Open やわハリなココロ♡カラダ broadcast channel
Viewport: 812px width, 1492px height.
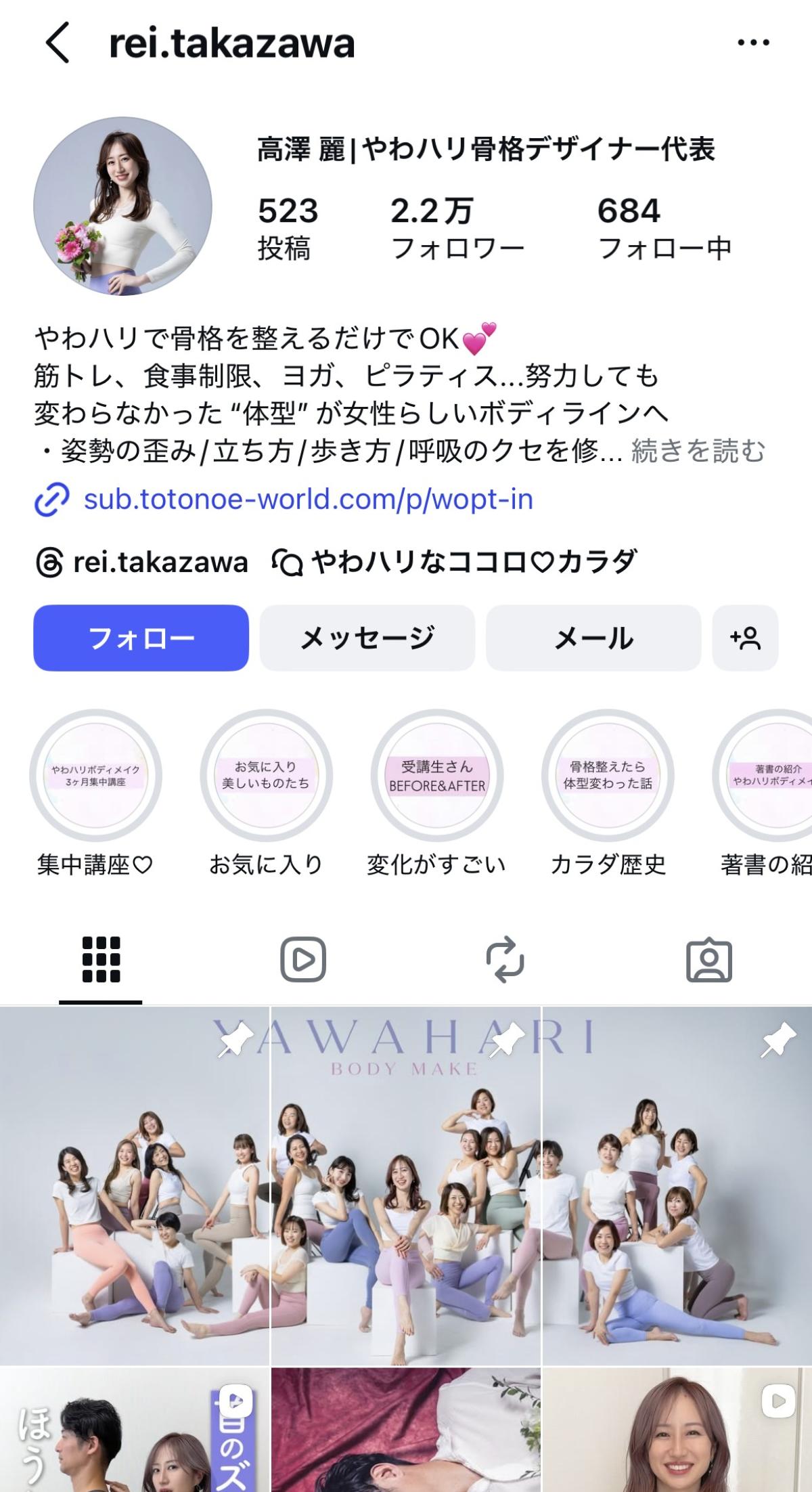pos(455,562)
